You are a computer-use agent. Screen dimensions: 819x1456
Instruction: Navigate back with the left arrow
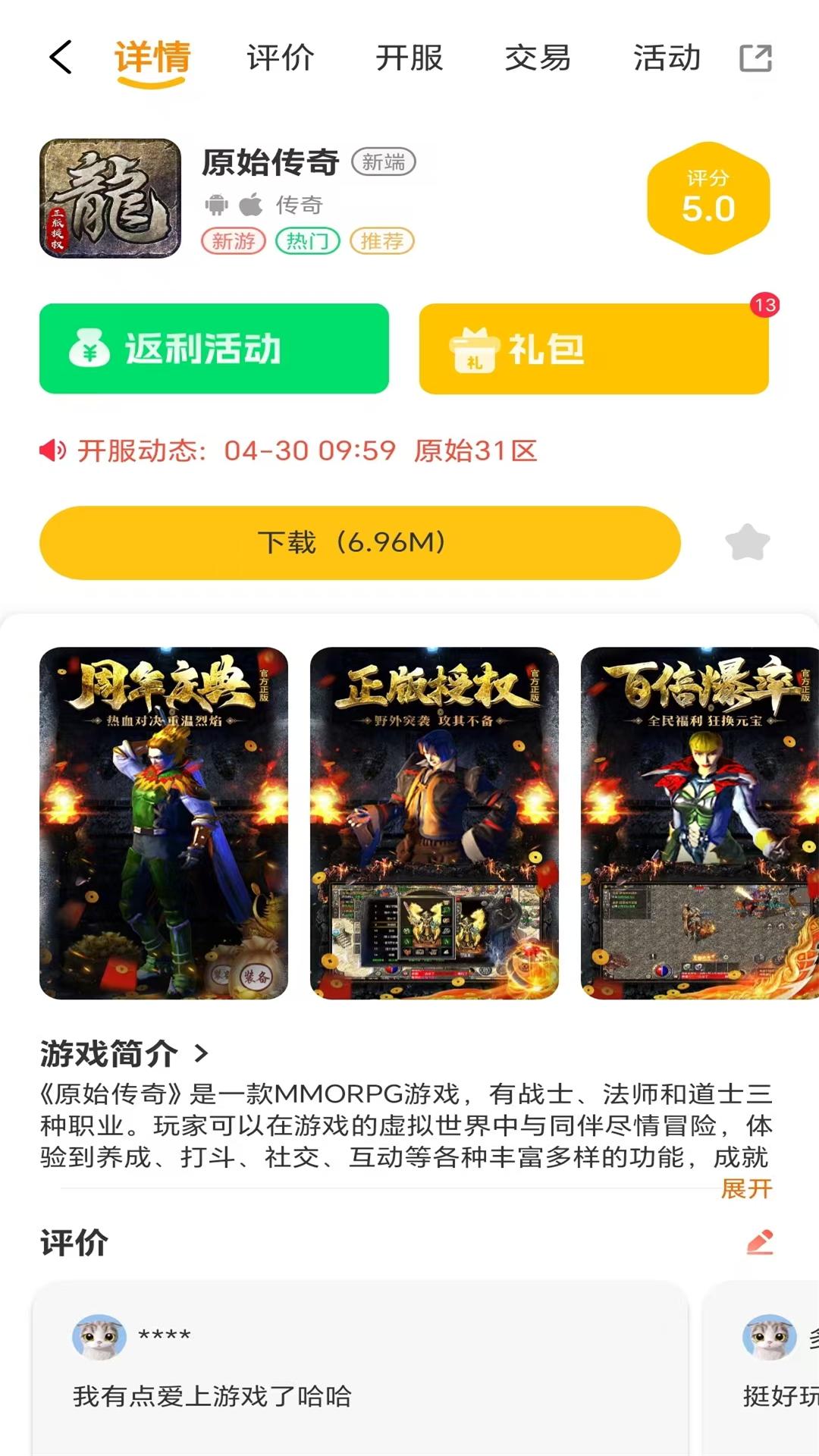(x=59, y=58)
